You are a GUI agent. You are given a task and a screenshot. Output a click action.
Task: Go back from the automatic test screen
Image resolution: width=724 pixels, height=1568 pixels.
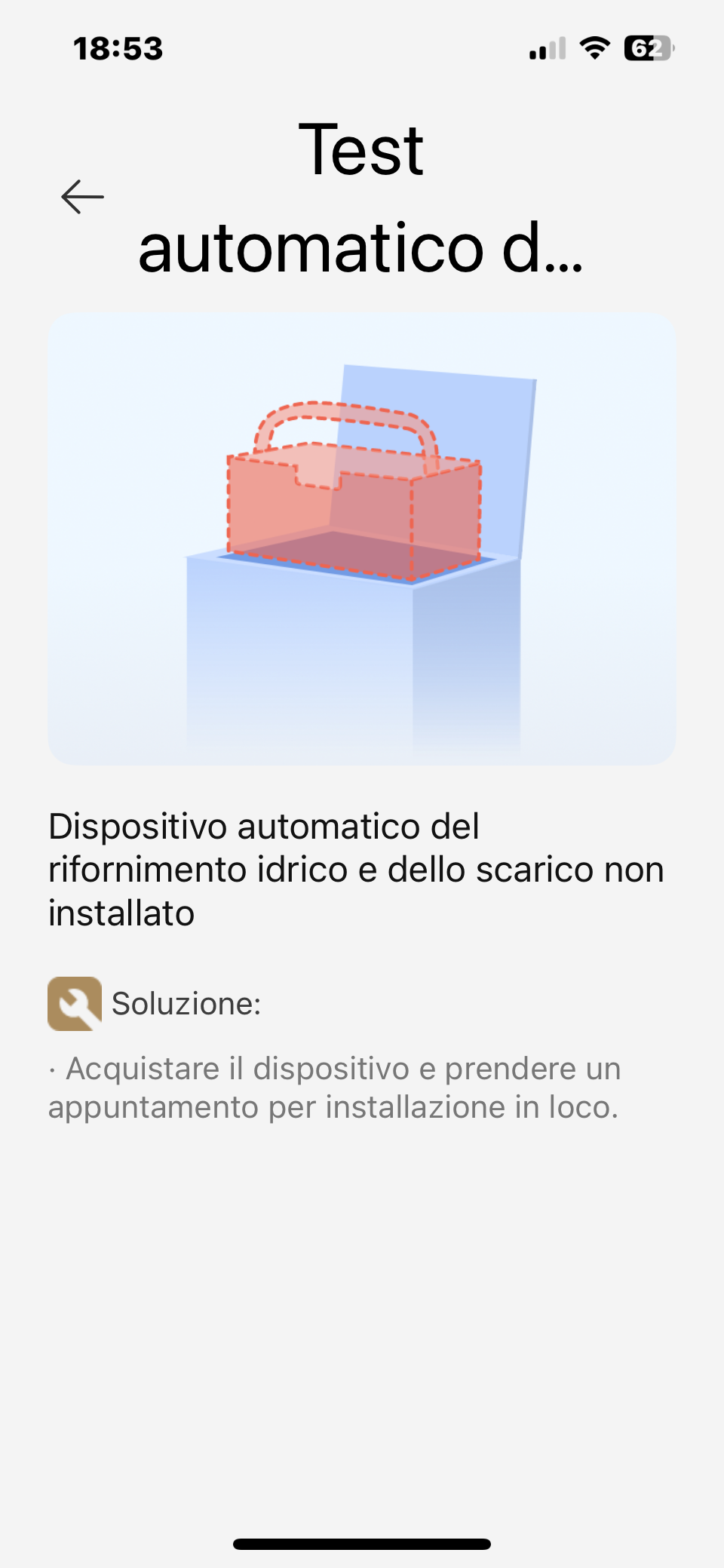click(82, 198)
